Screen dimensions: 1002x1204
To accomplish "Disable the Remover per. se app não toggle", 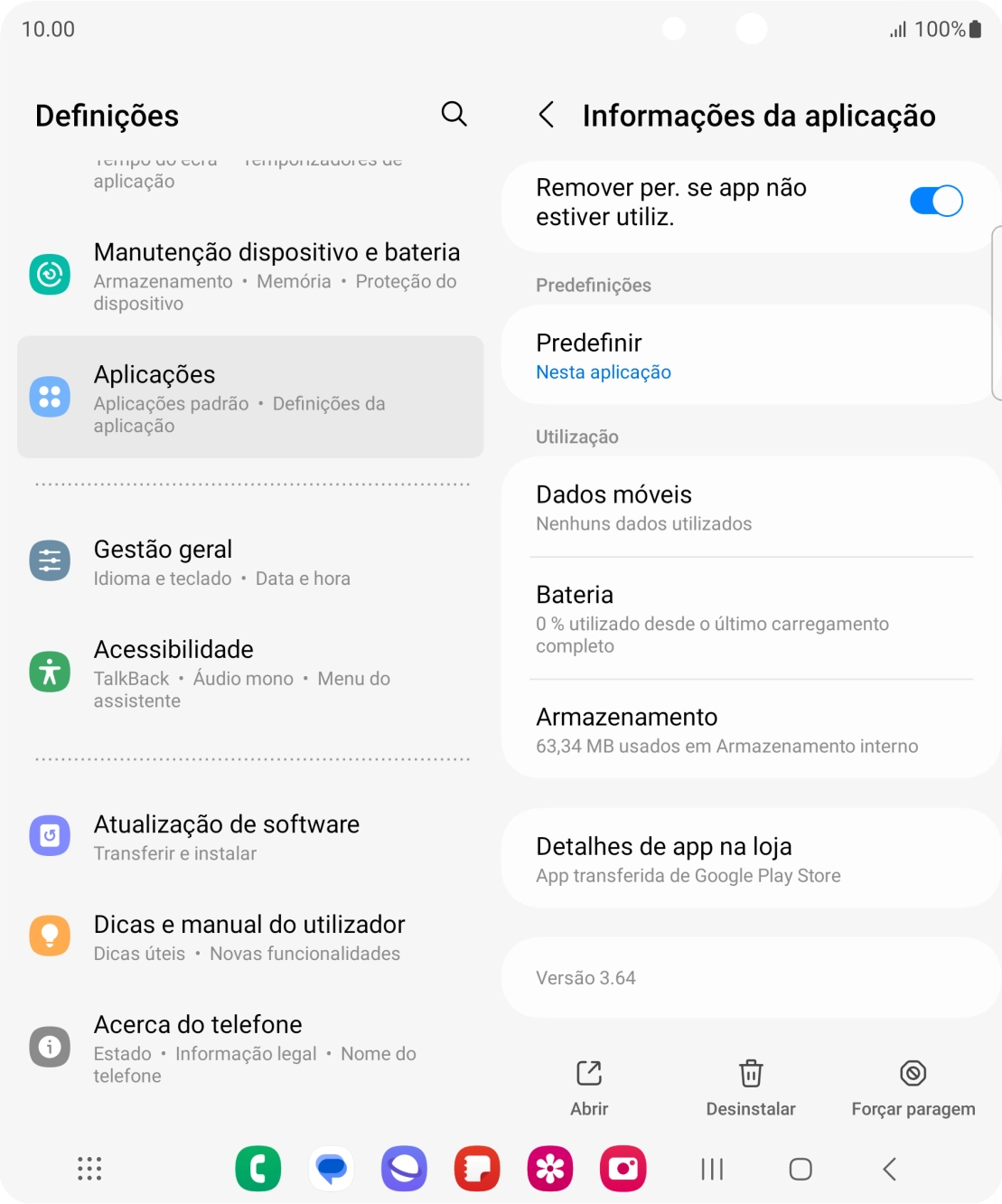I will click(x=937, y=201).
